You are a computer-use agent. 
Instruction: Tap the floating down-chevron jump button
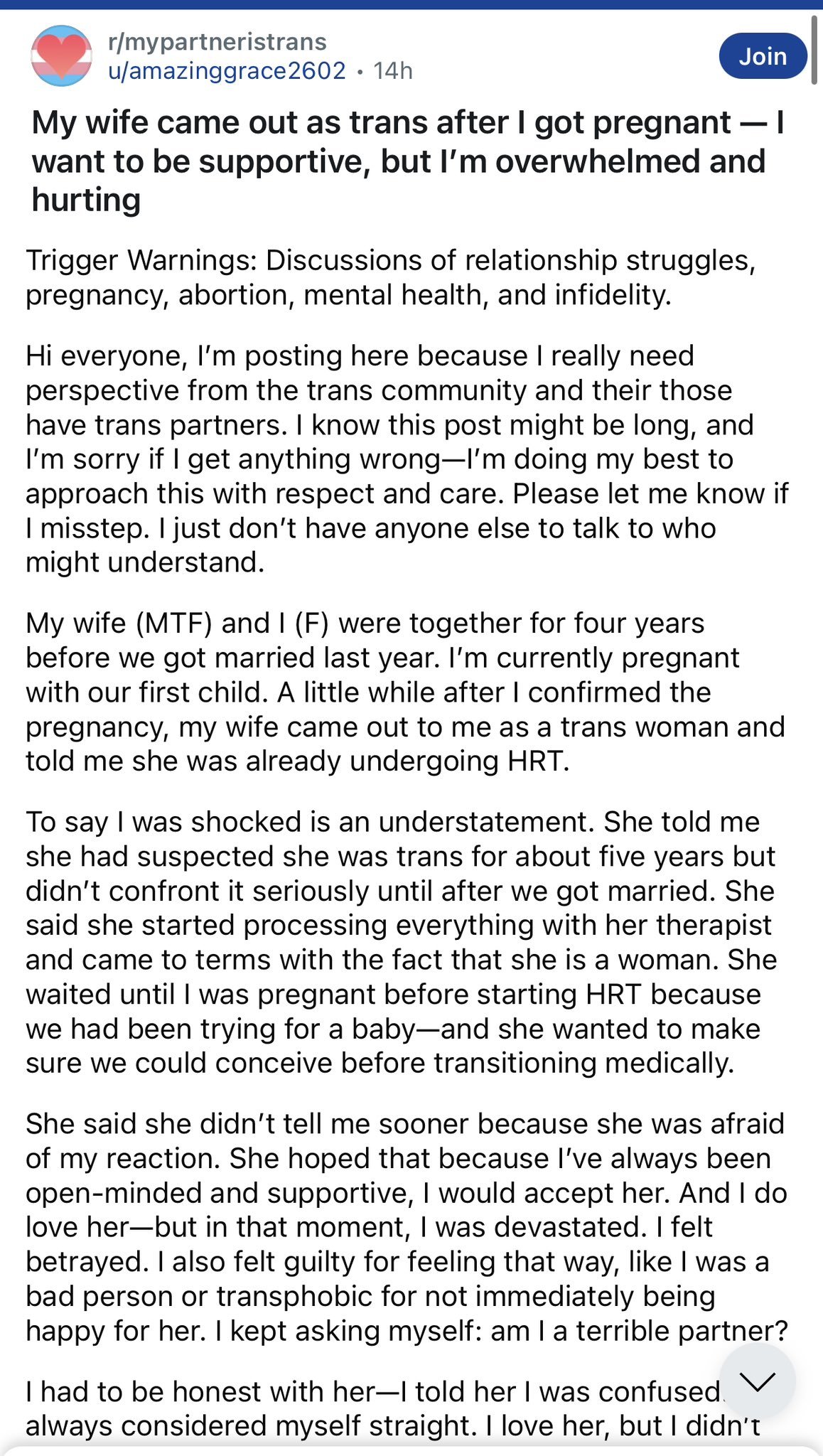pos(758,1381)
